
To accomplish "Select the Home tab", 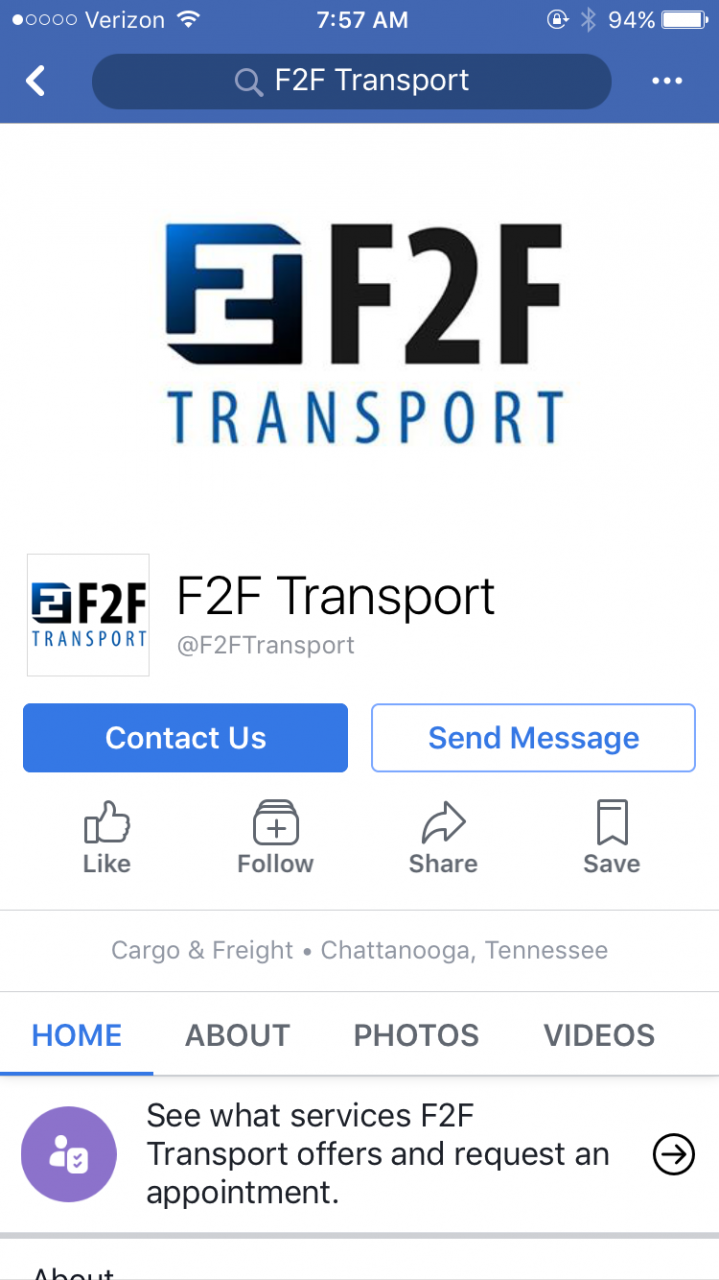I will [77, 1035].
